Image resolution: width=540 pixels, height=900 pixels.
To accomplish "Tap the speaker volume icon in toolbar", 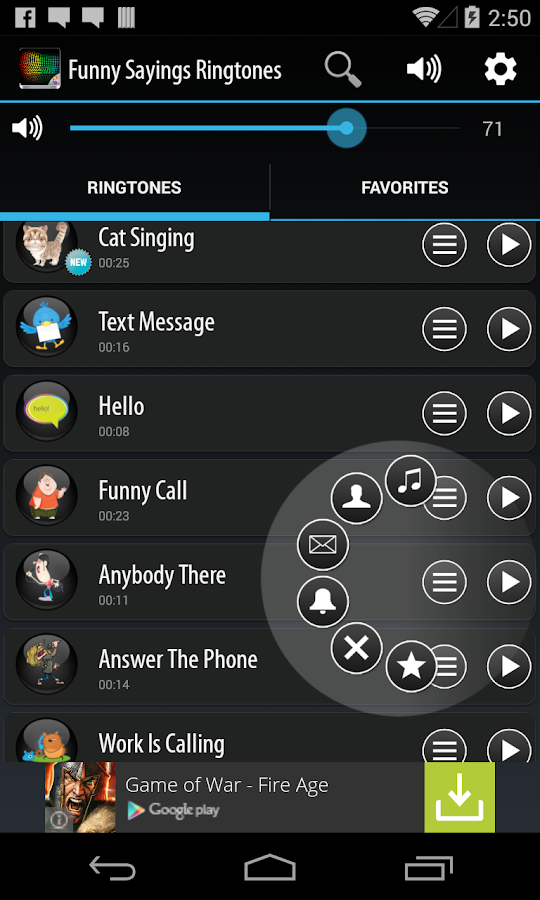I will [x=424, y=69].
